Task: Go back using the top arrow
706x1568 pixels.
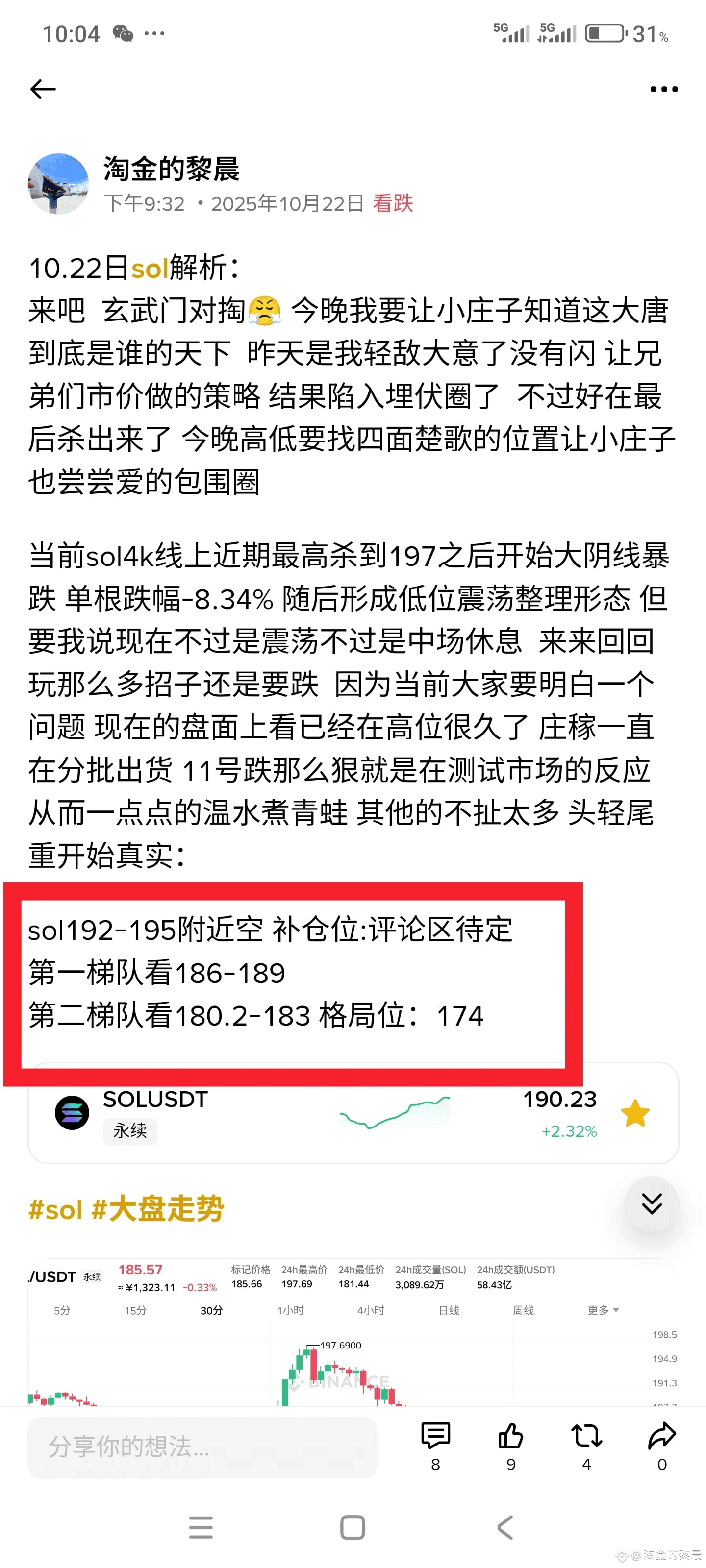Action: point(43,89)
